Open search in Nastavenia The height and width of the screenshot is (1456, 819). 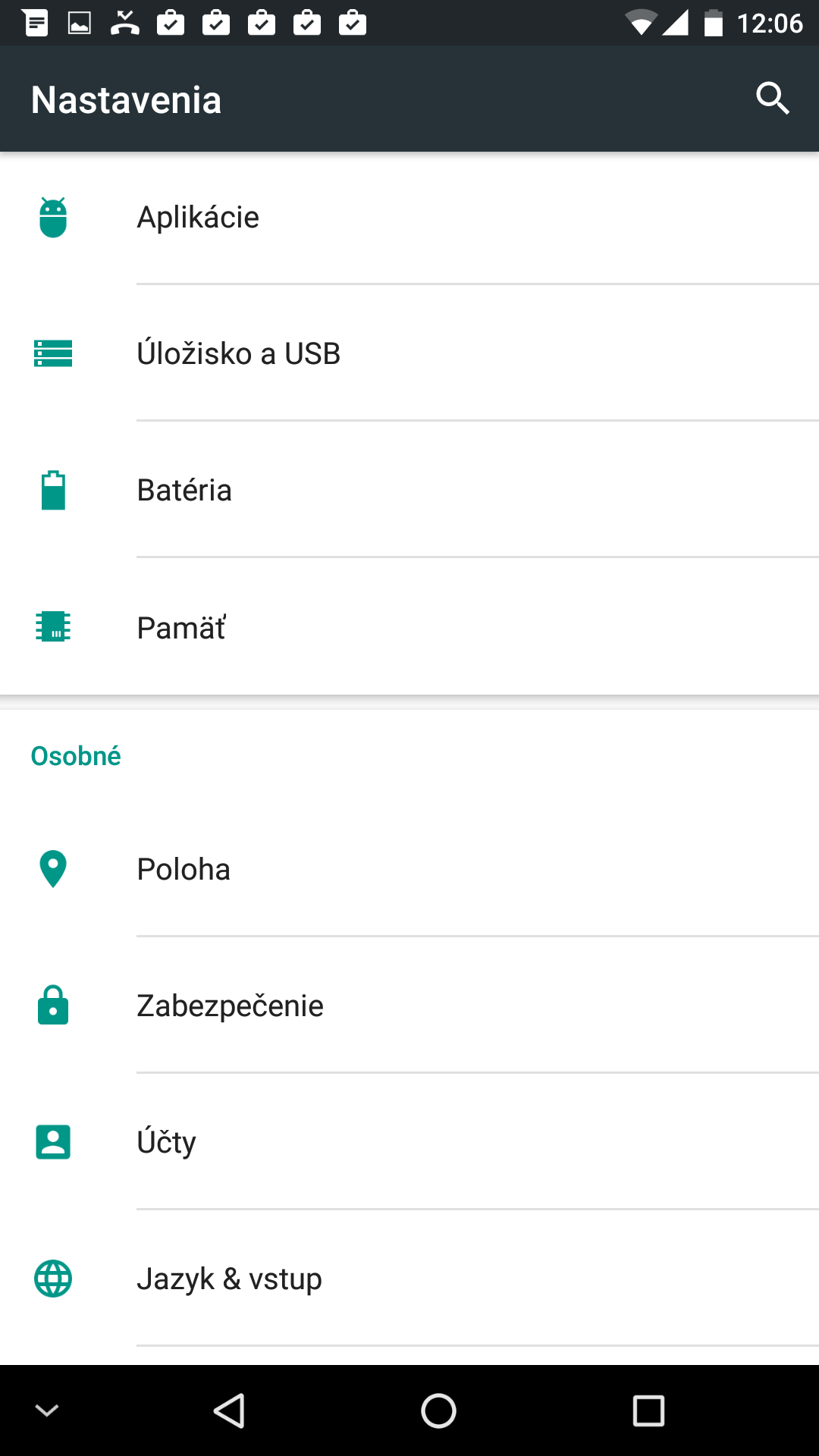coord(773,99)
